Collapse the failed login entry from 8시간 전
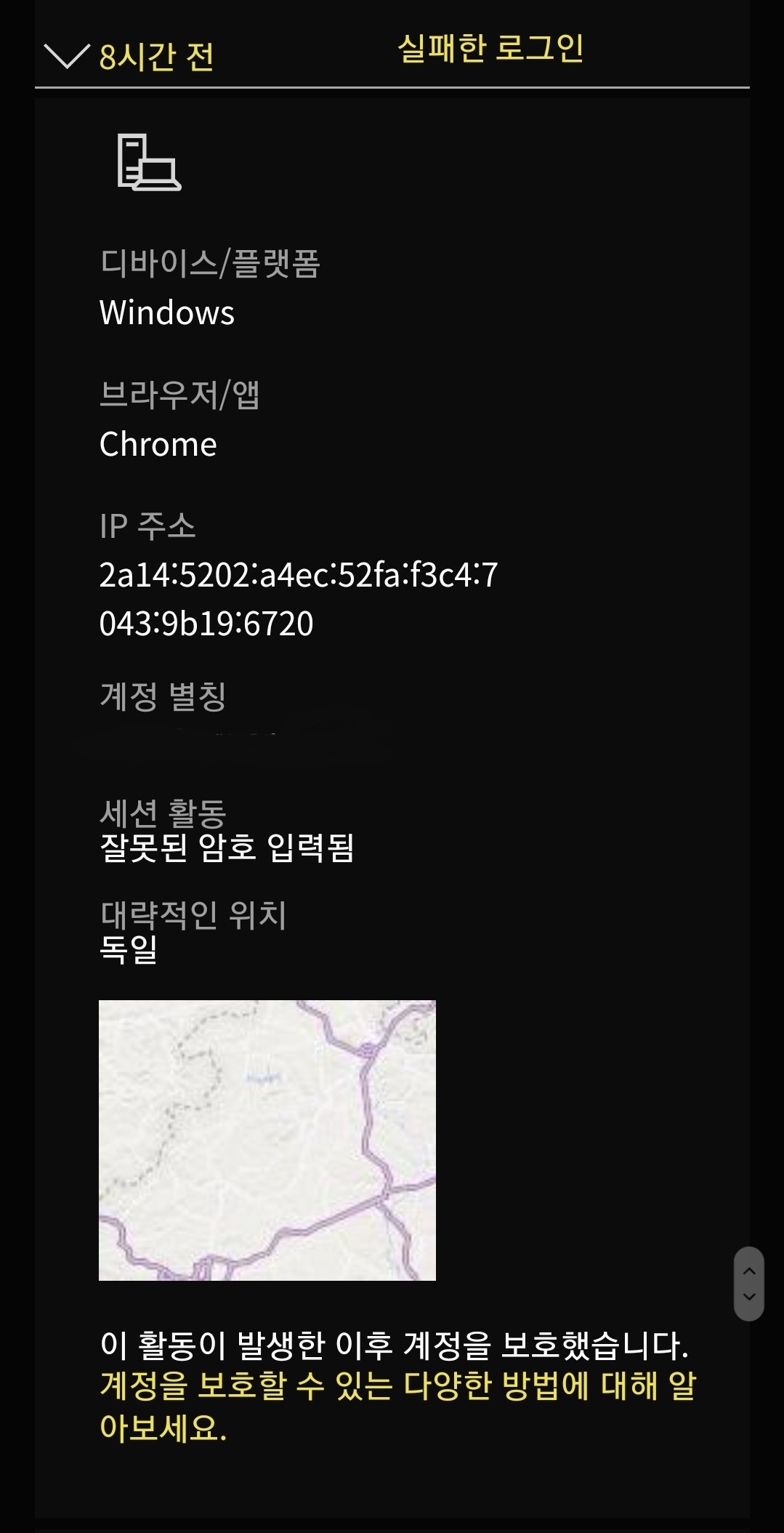This screenshot has width=784, height=1533. click(66, 56)
